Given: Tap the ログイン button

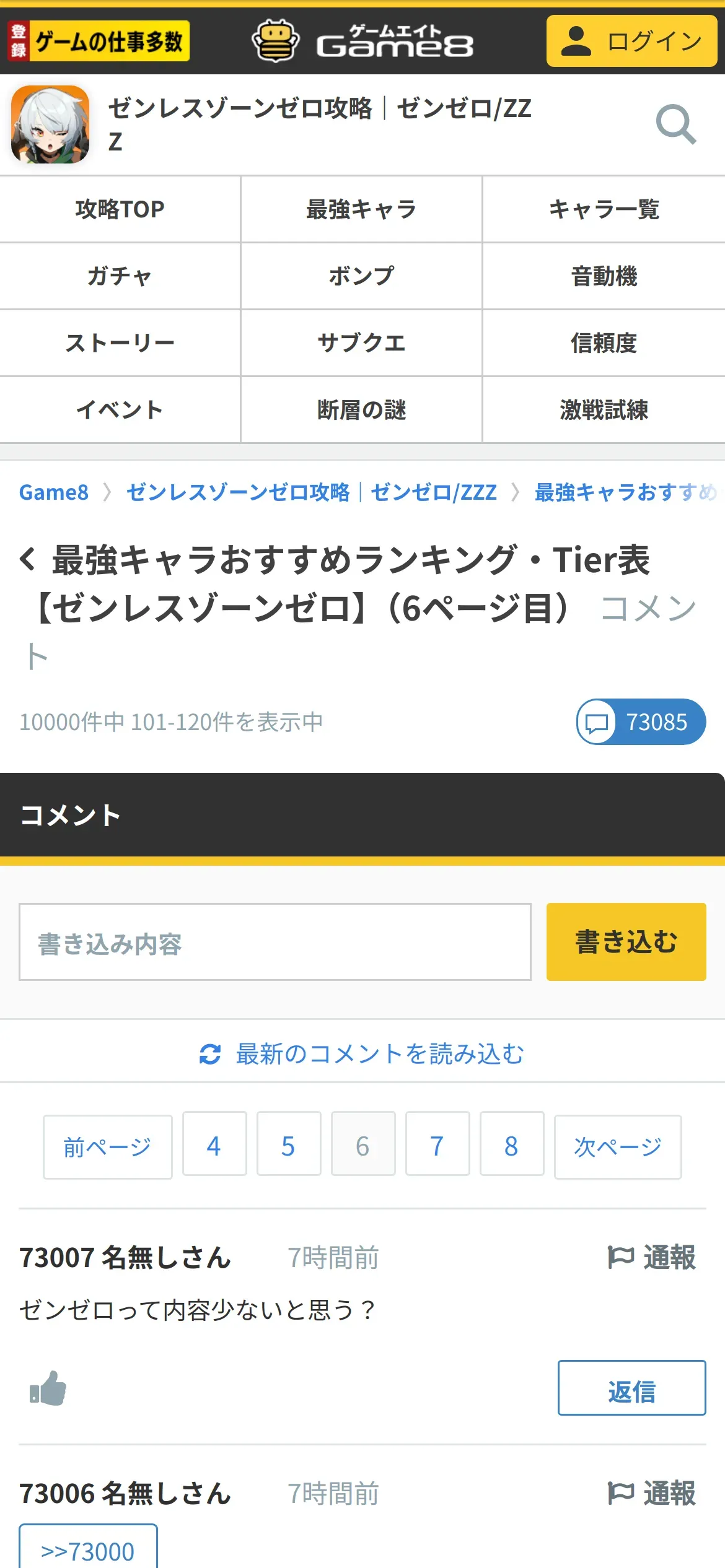Looking at the screenshot, I should coord(631,41).
